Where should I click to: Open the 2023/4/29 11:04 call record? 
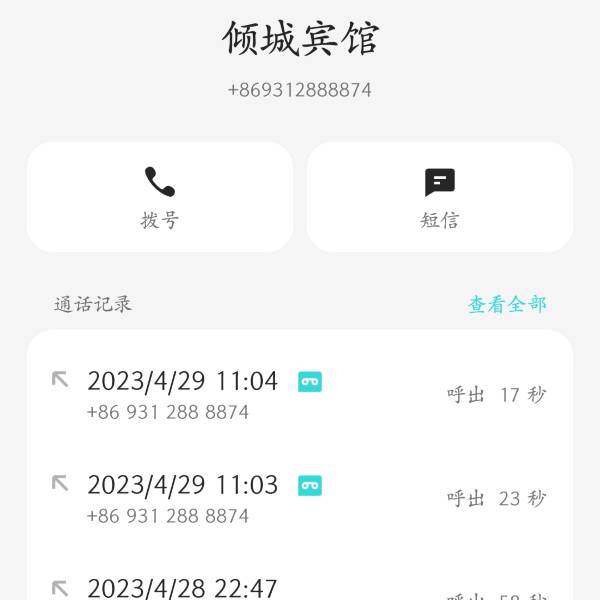(x=182, y=382)
